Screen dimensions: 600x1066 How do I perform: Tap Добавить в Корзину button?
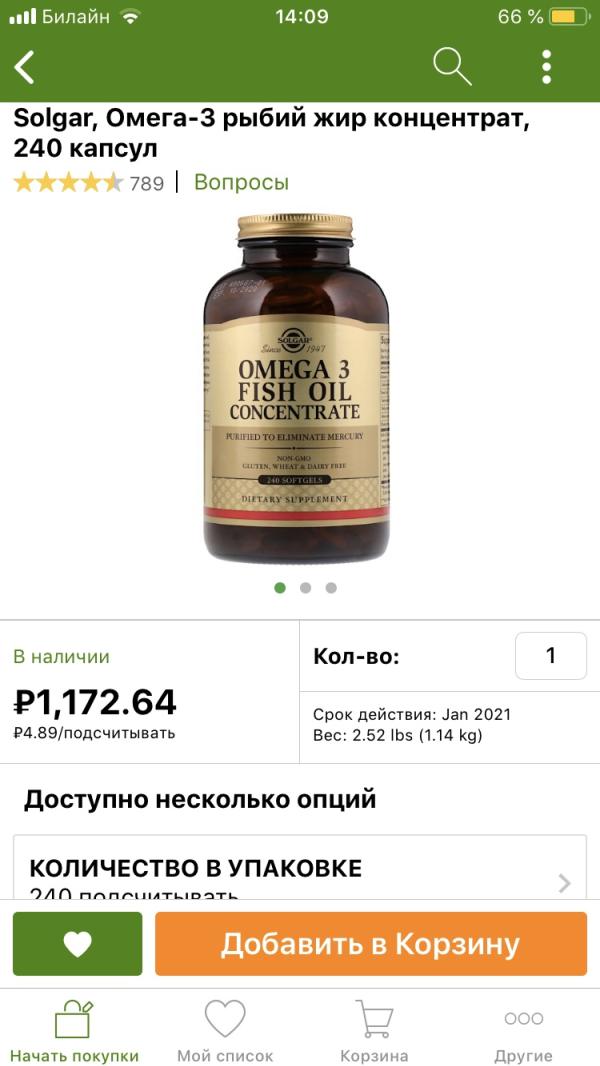(x=370, y=943)
